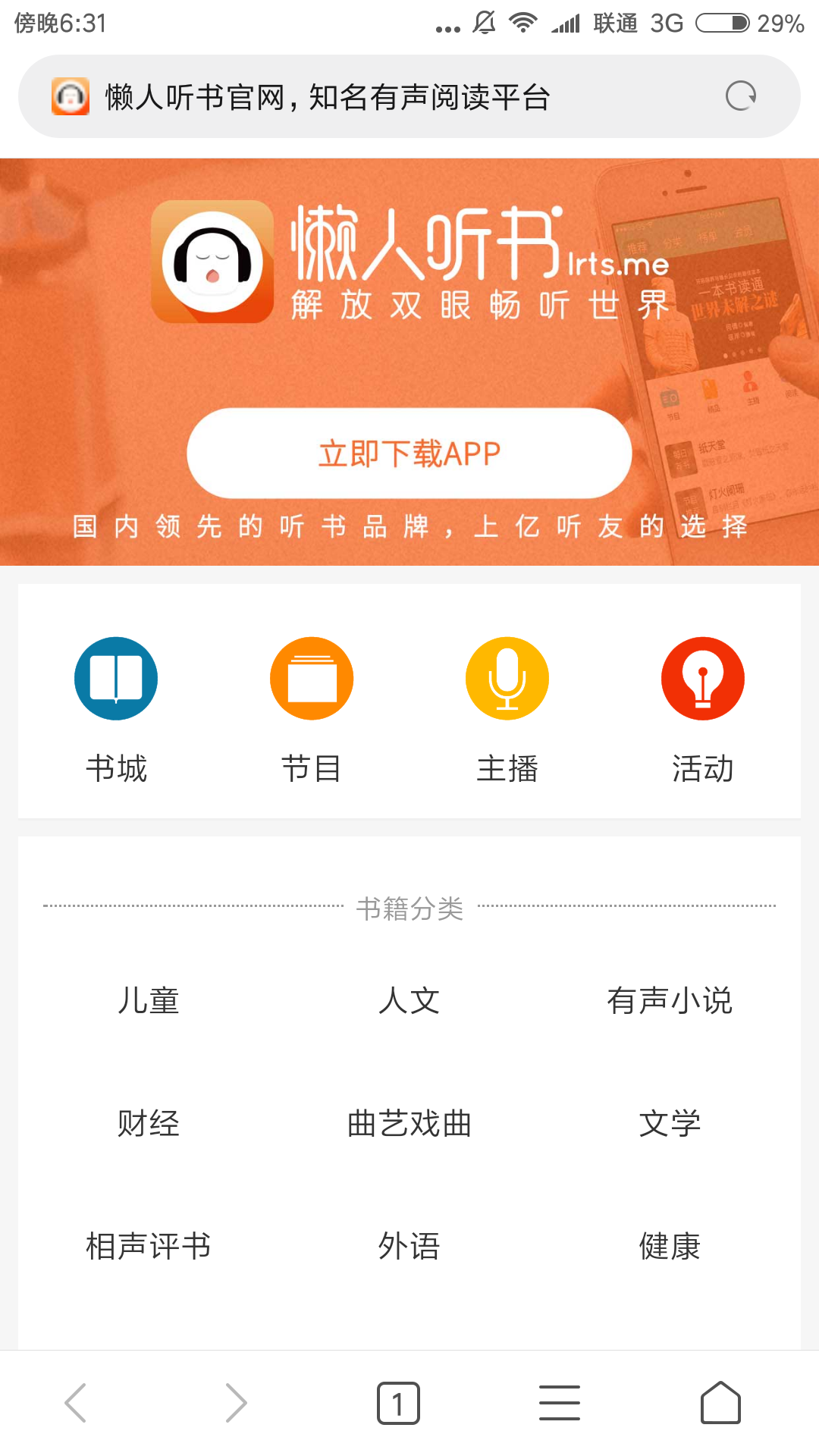
Task: Tap the address bar search field
Action: tap(379, 96)
